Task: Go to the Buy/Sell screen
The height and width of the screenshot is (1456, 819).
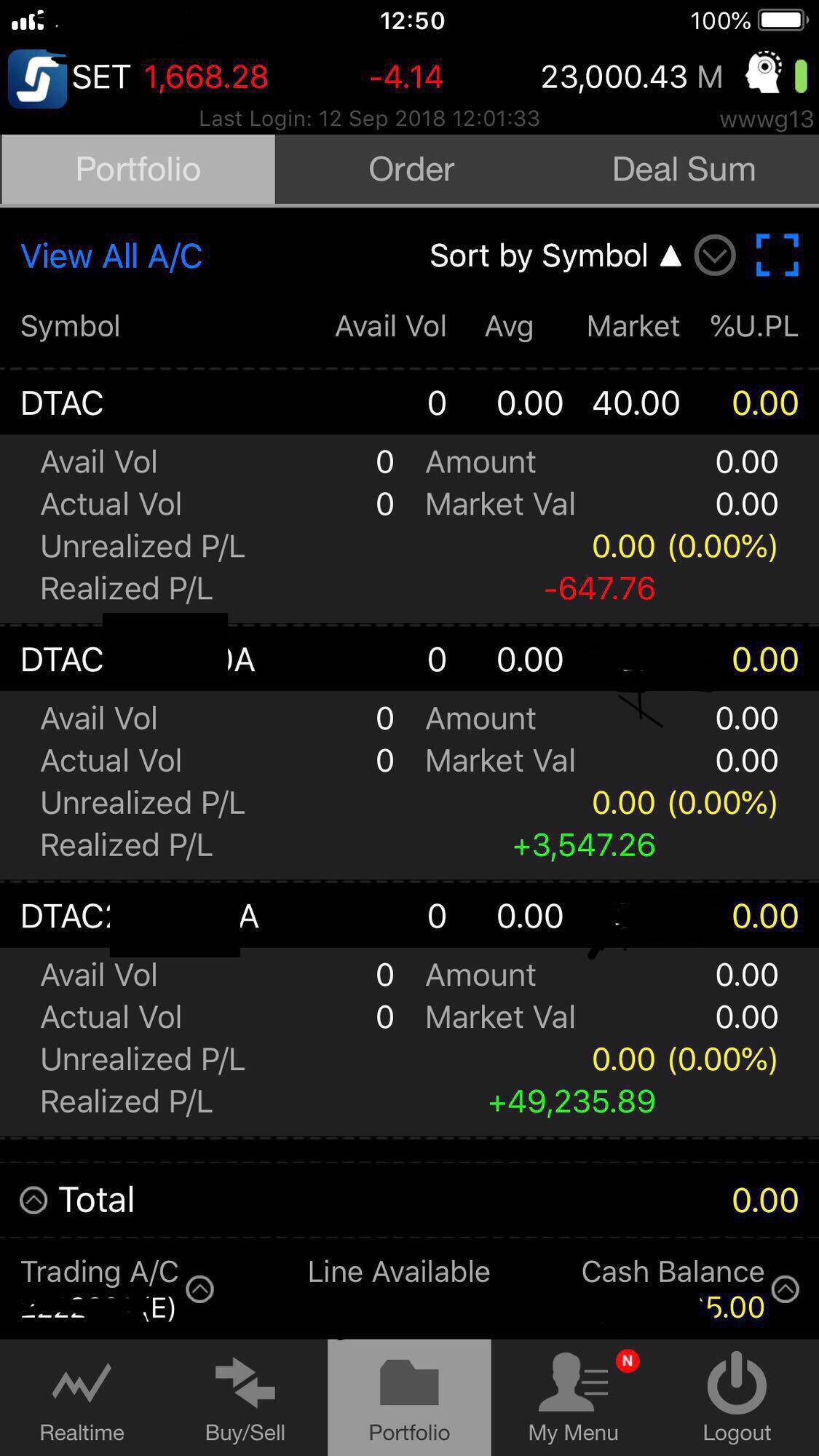Action: pos(245,1398)
